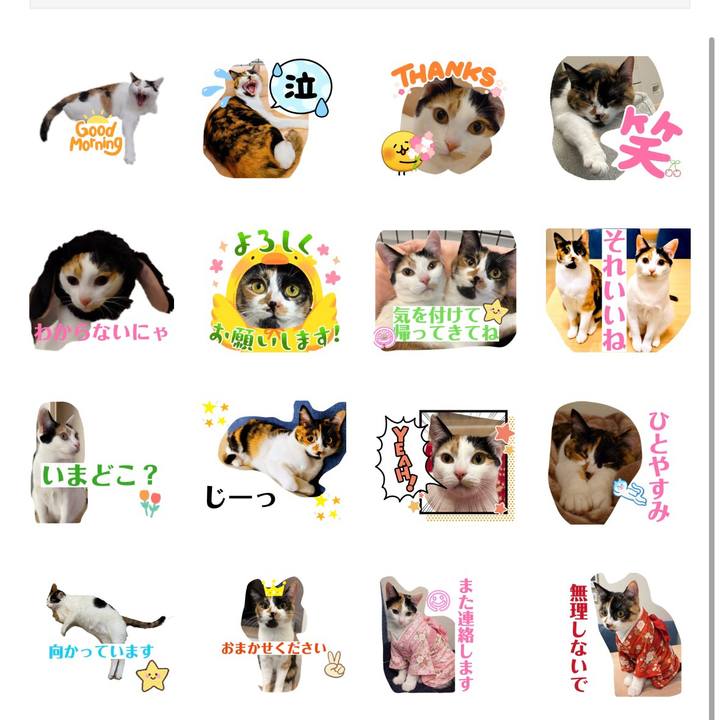Preview the わからないにゃ sticker
720x720 pixels.
pos(102,290)
